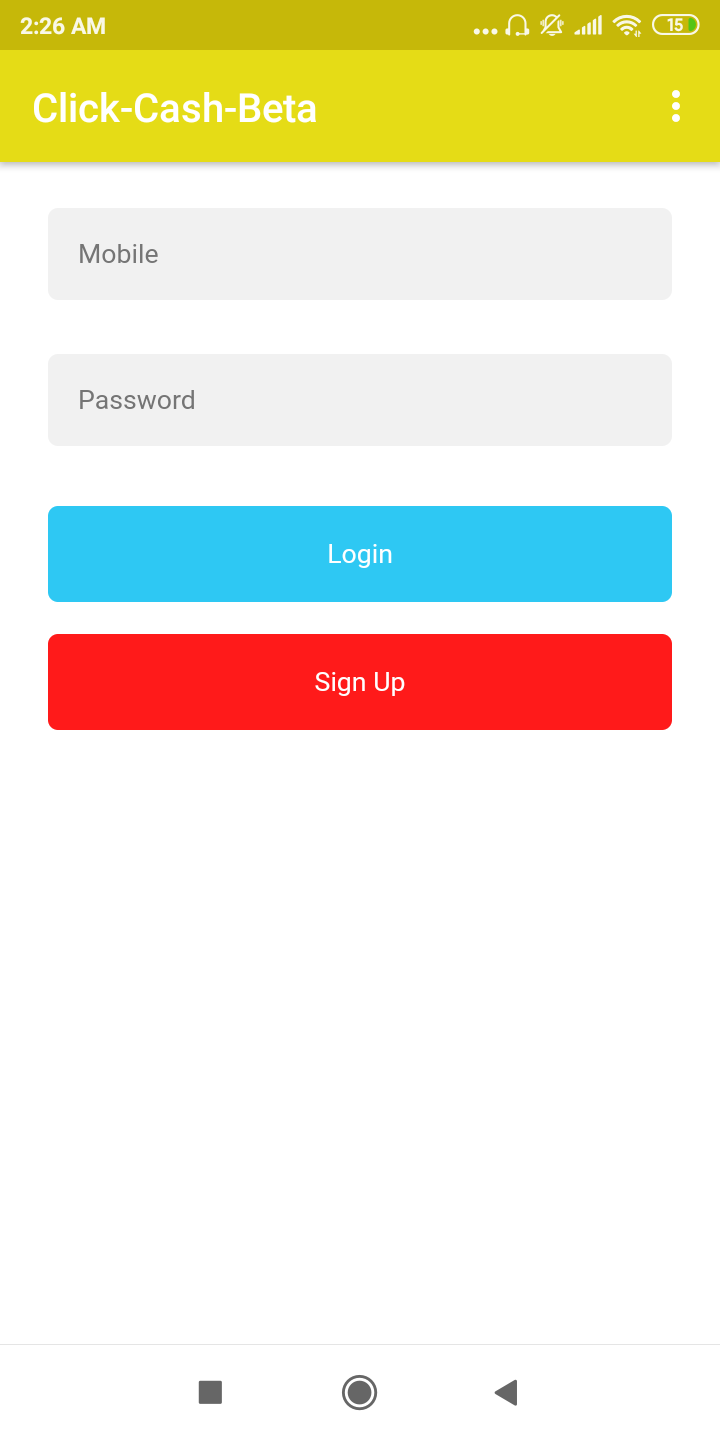Viewport: 720px width, 1440px height.
Task: Tap the Mobile input field
Action: [x=360, y=254]
